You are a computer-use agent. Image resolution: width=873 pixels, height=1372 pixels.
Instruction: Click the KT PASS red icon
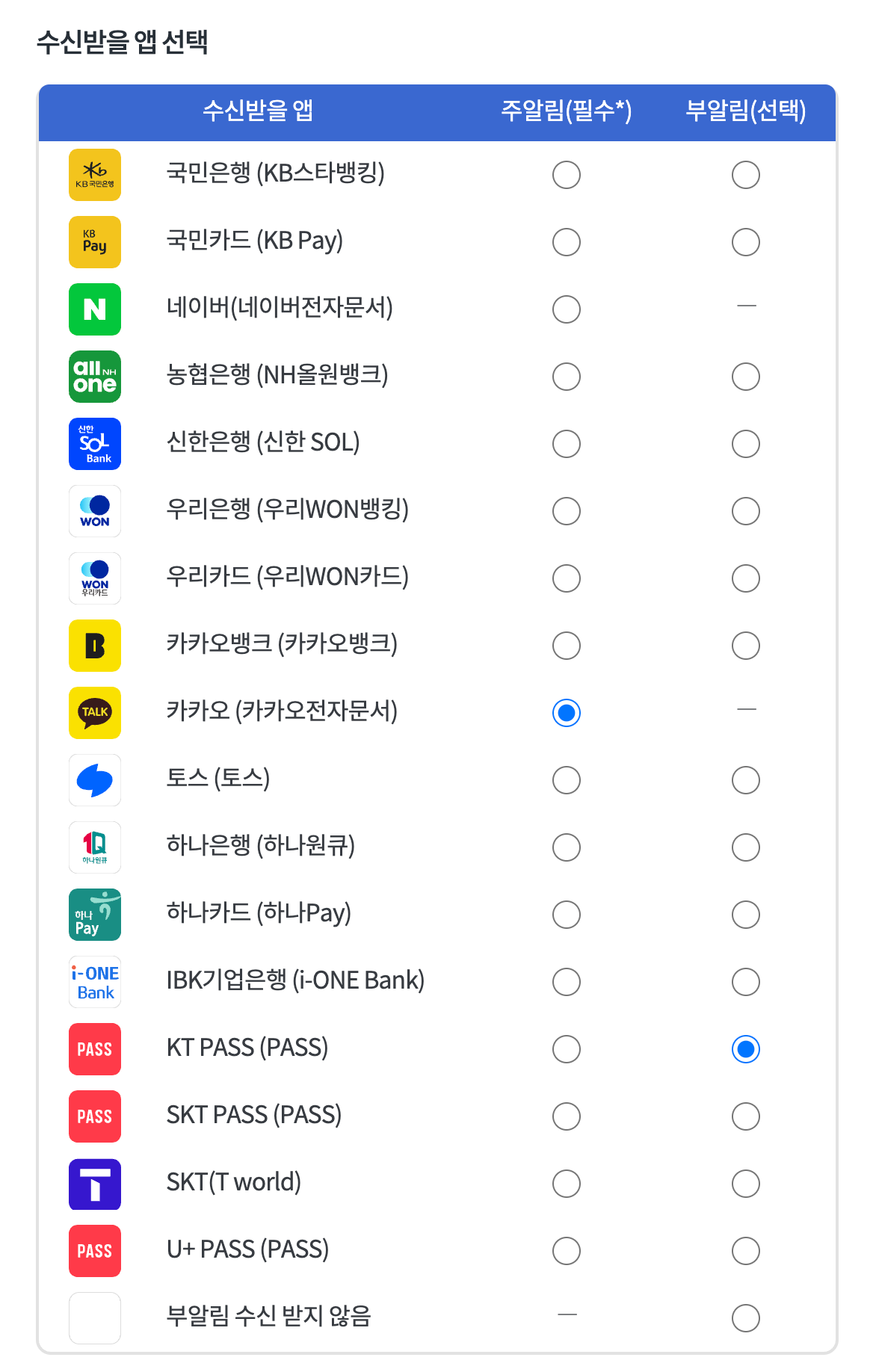coord(94,1049)
